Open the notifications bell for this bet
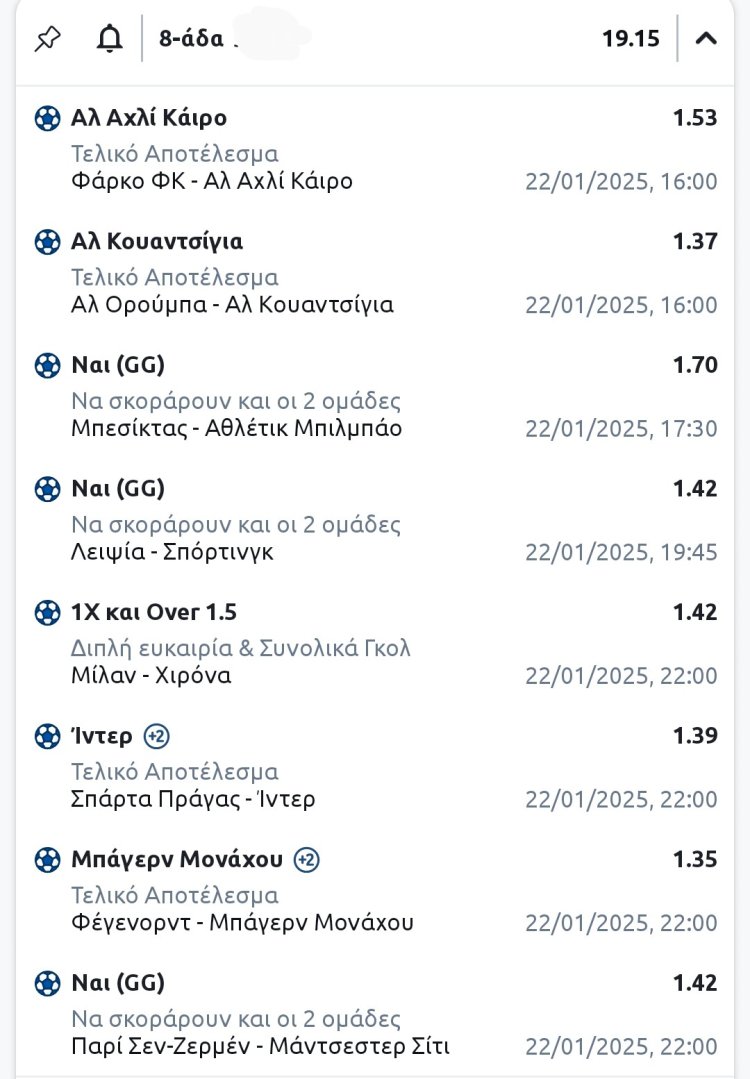This screenshot has height=1079, width=750. (x=109, y=39)
